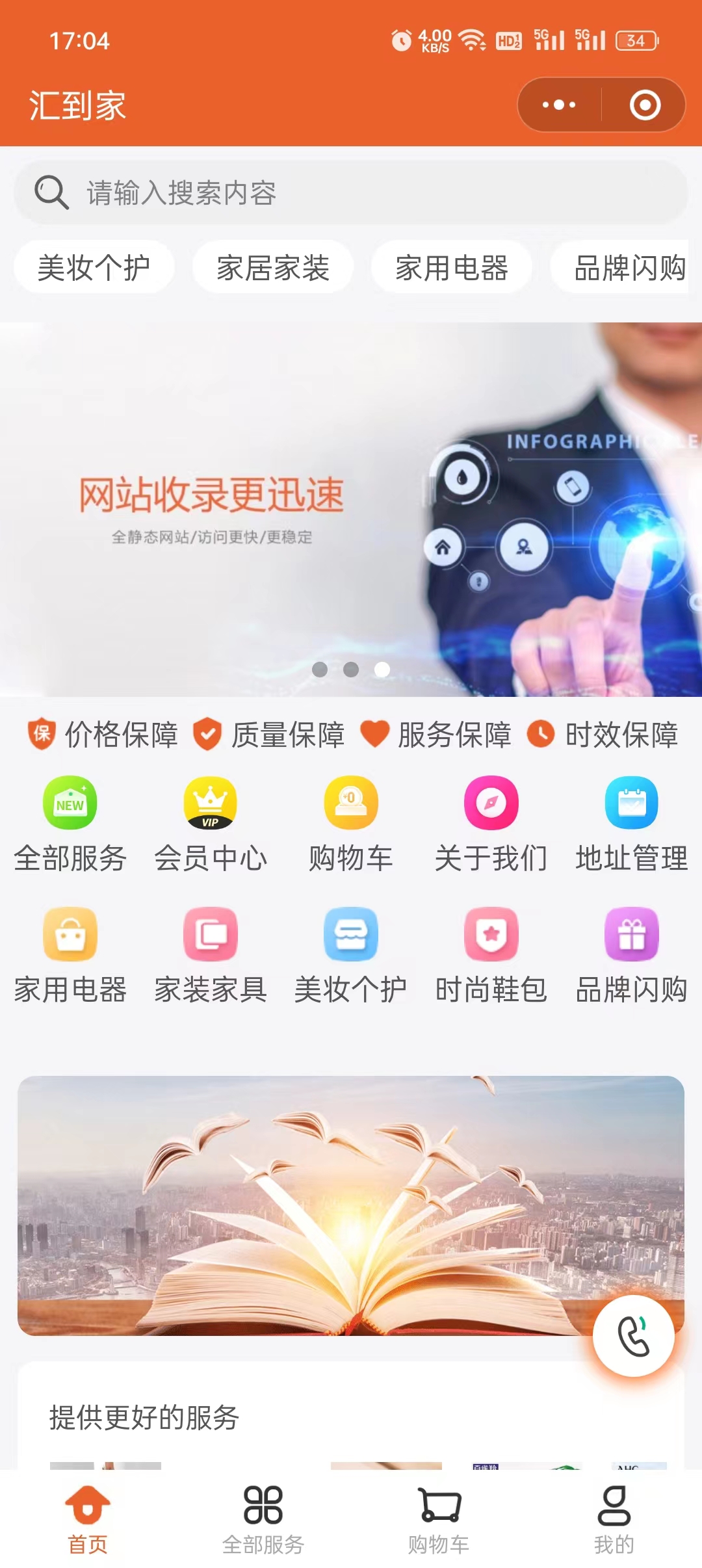This screenshot has width=702, height=1568.
Task: Select the 家居家装 category chip
Action: 273,268
